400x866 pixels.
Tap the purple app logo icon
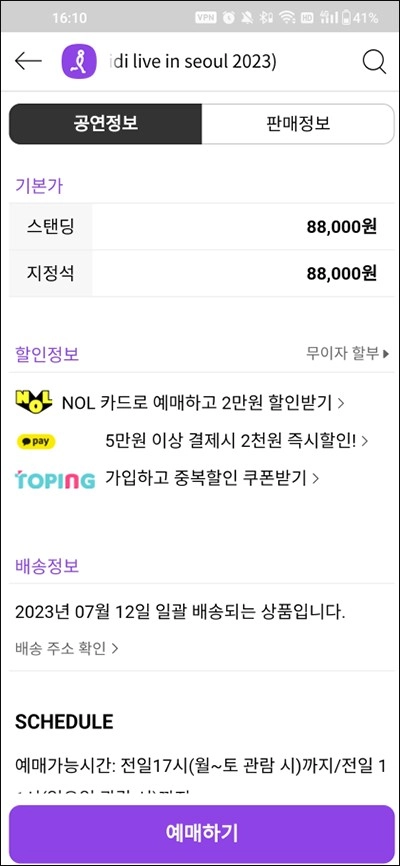coord(79,61)
